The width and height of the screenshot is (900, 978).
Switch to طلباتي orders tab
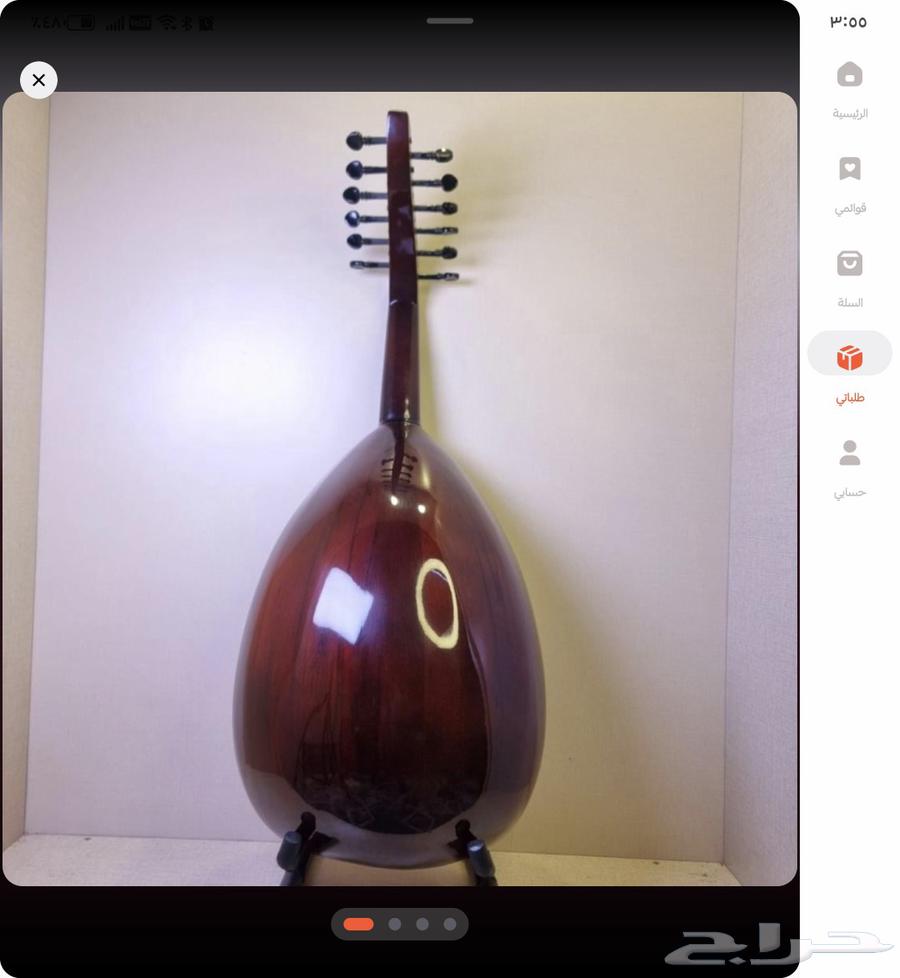coord(849,370)
